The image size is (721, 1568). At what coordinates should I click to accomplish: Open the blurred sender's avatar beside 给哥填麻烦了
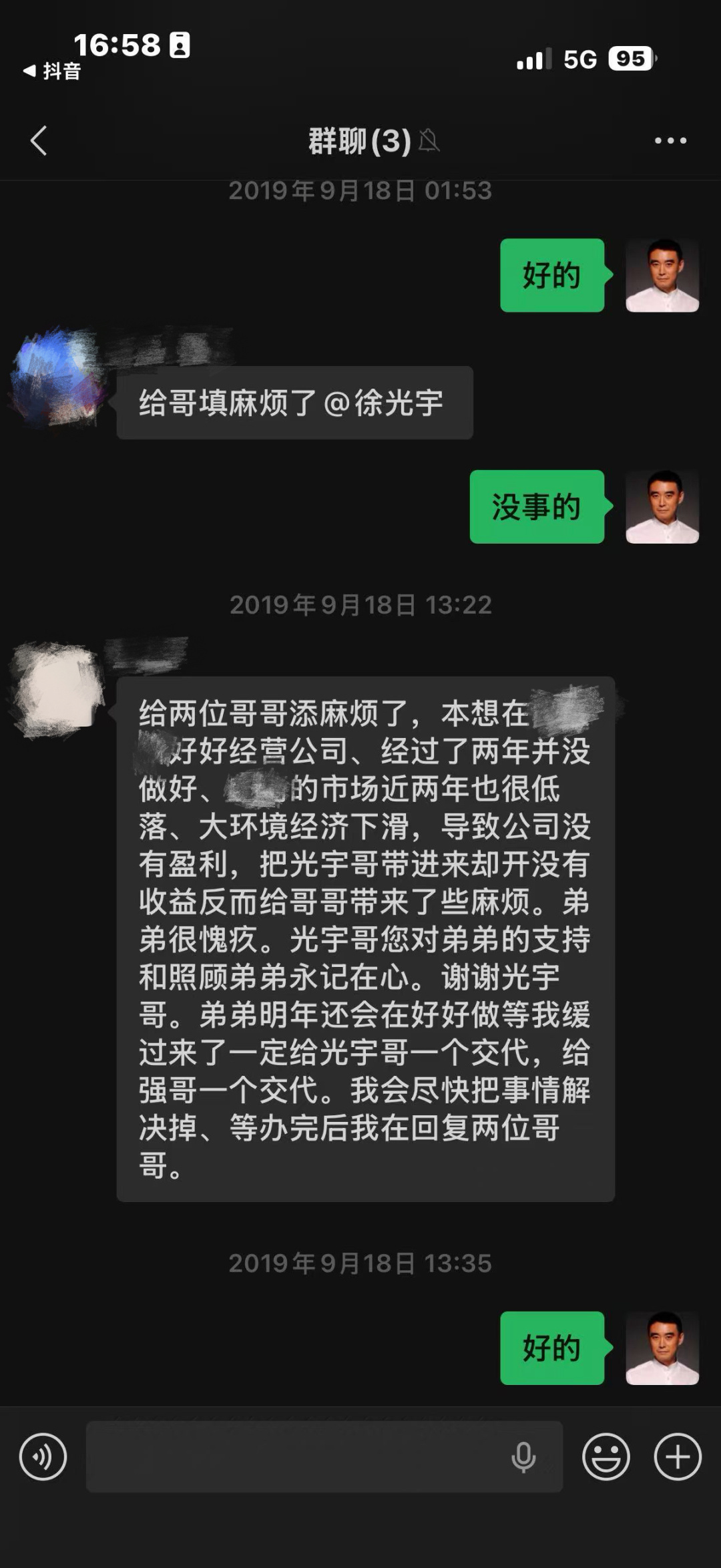point(59,379)
